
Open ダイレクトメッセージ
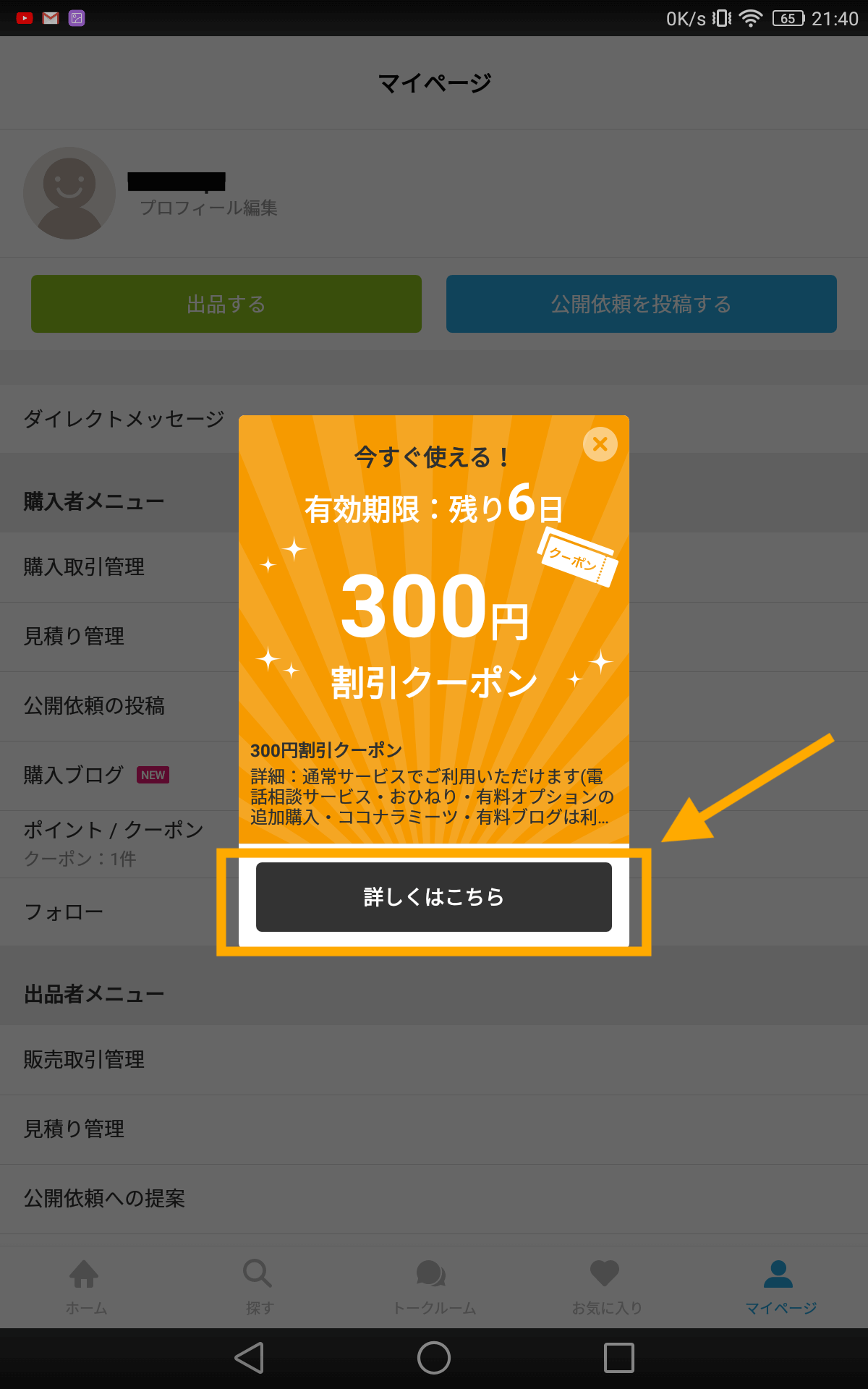pyautogui.click(x=124, y=419)
